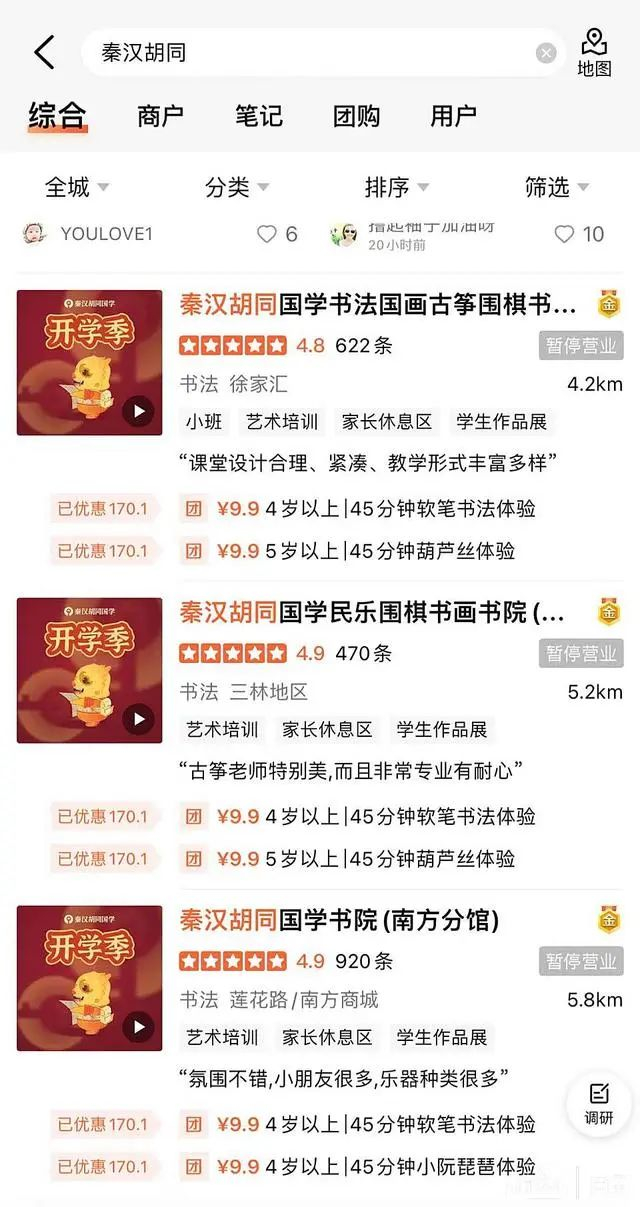
Task: Select the 45分钟小阮琵琶体验 group deal
Action: (x=400, y=1167)
